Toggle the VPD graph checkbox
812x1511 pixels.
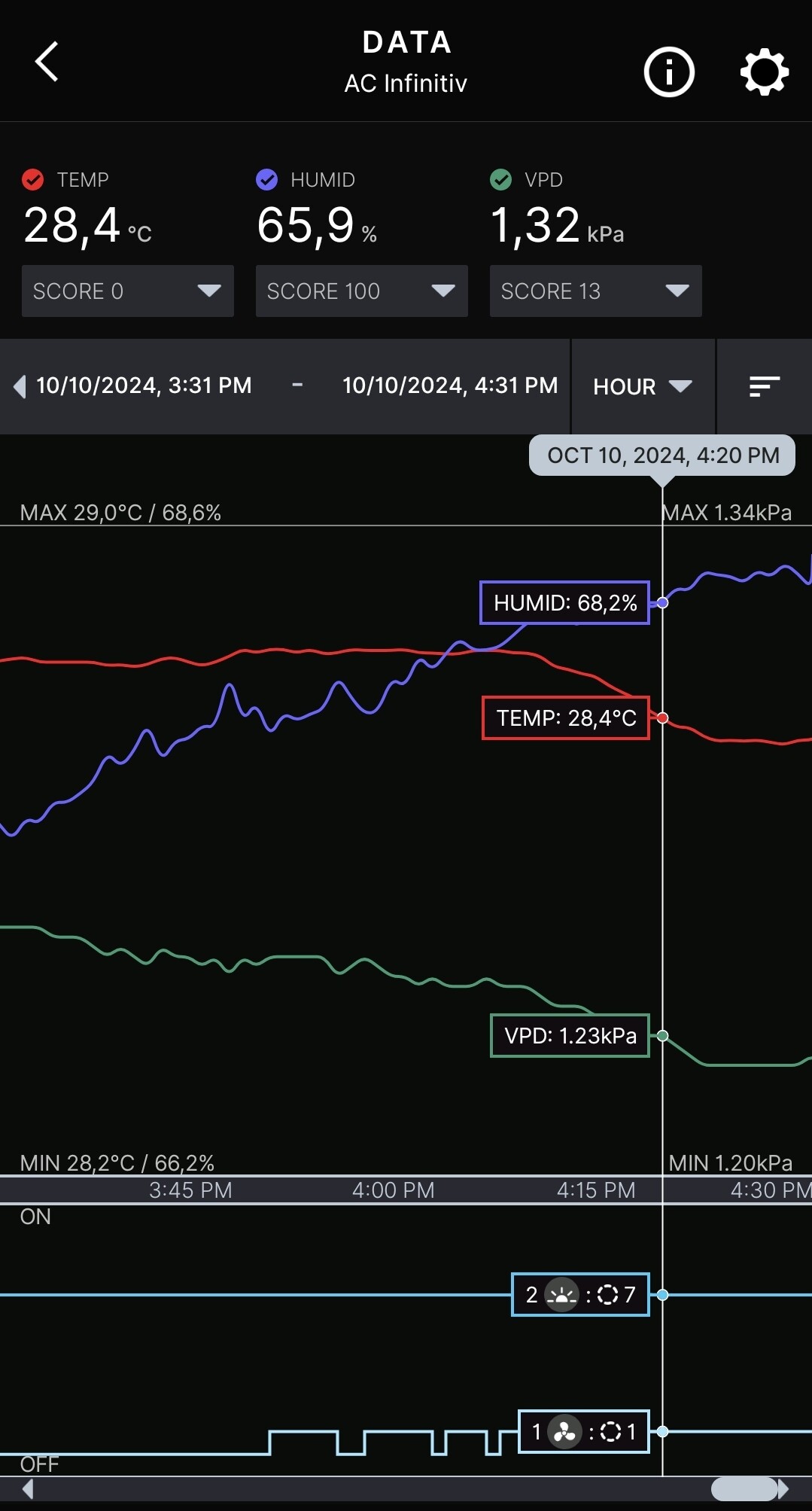click(500, 180)
